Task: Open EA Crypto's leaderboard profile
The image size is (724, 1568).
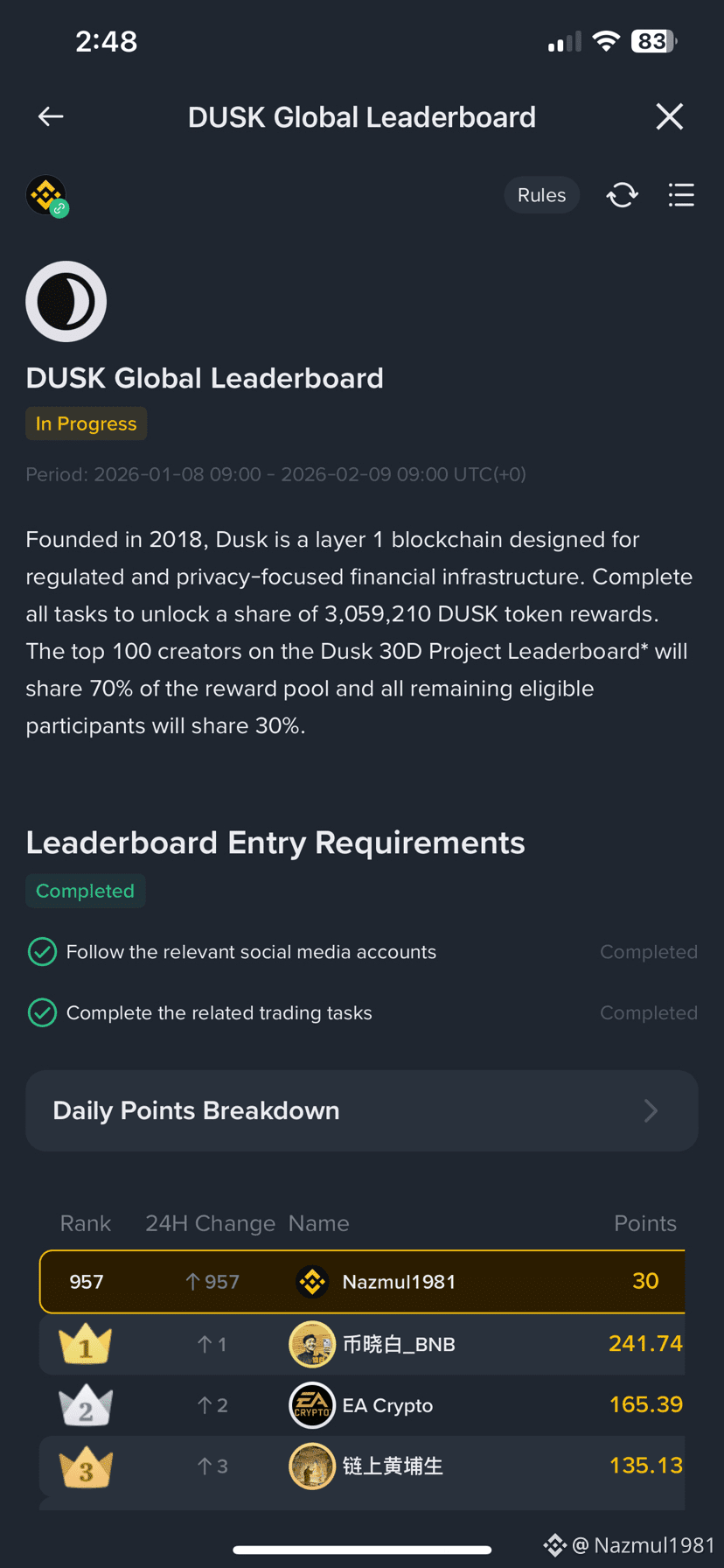Action: tap(386, 1405)
